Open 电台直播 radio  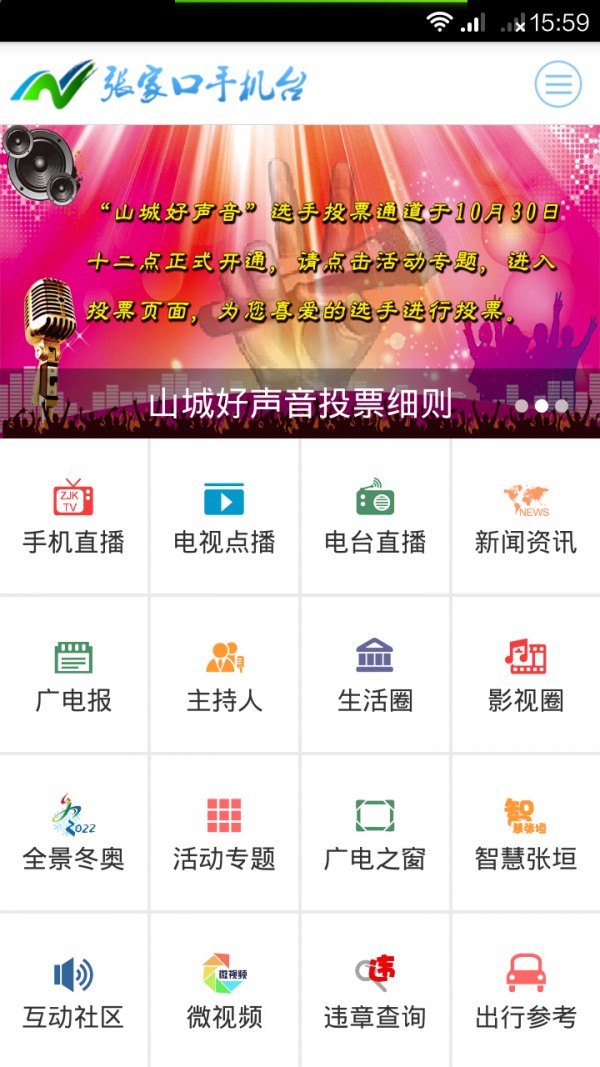click(375, 516)
